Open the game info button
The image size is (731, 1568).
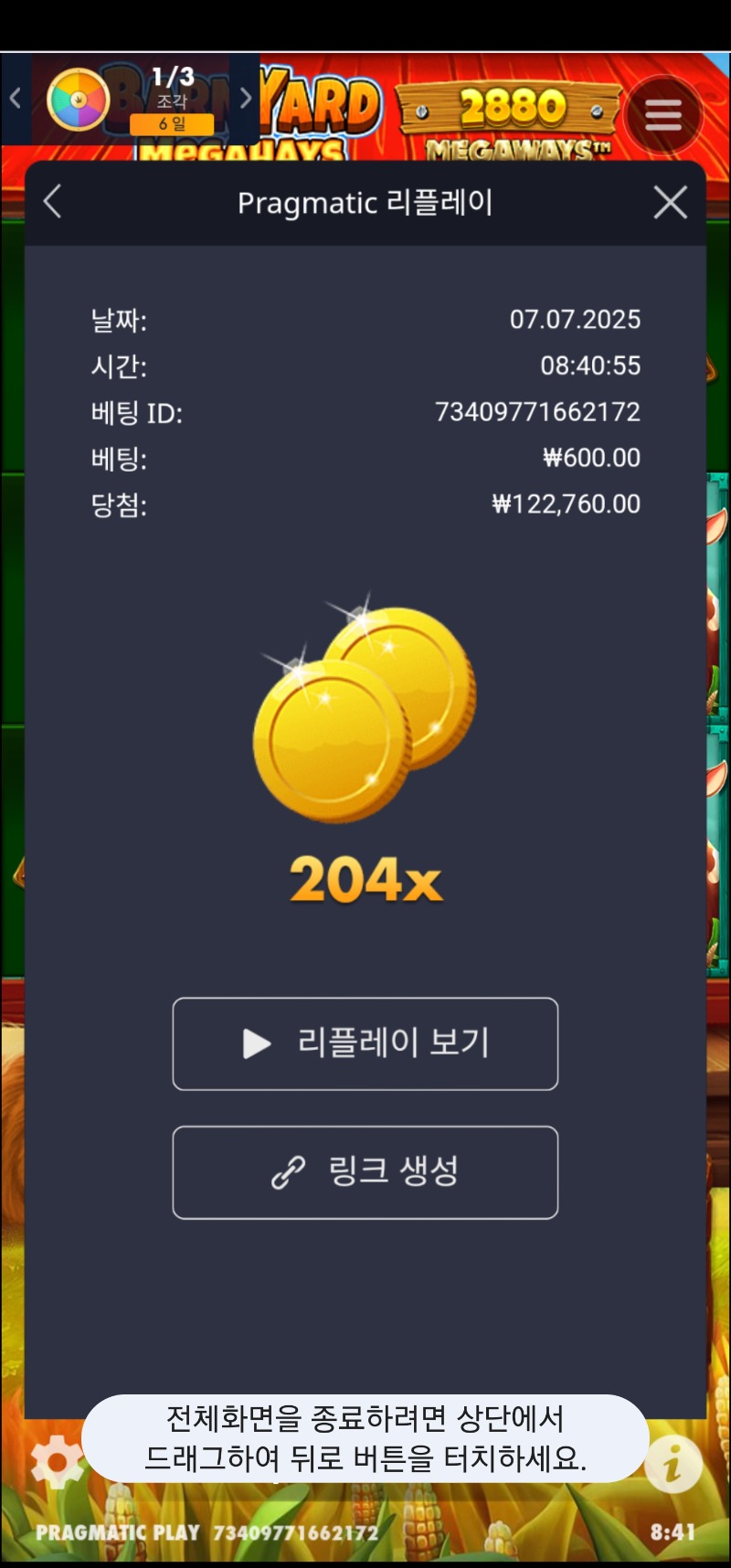pos(673,1464)
